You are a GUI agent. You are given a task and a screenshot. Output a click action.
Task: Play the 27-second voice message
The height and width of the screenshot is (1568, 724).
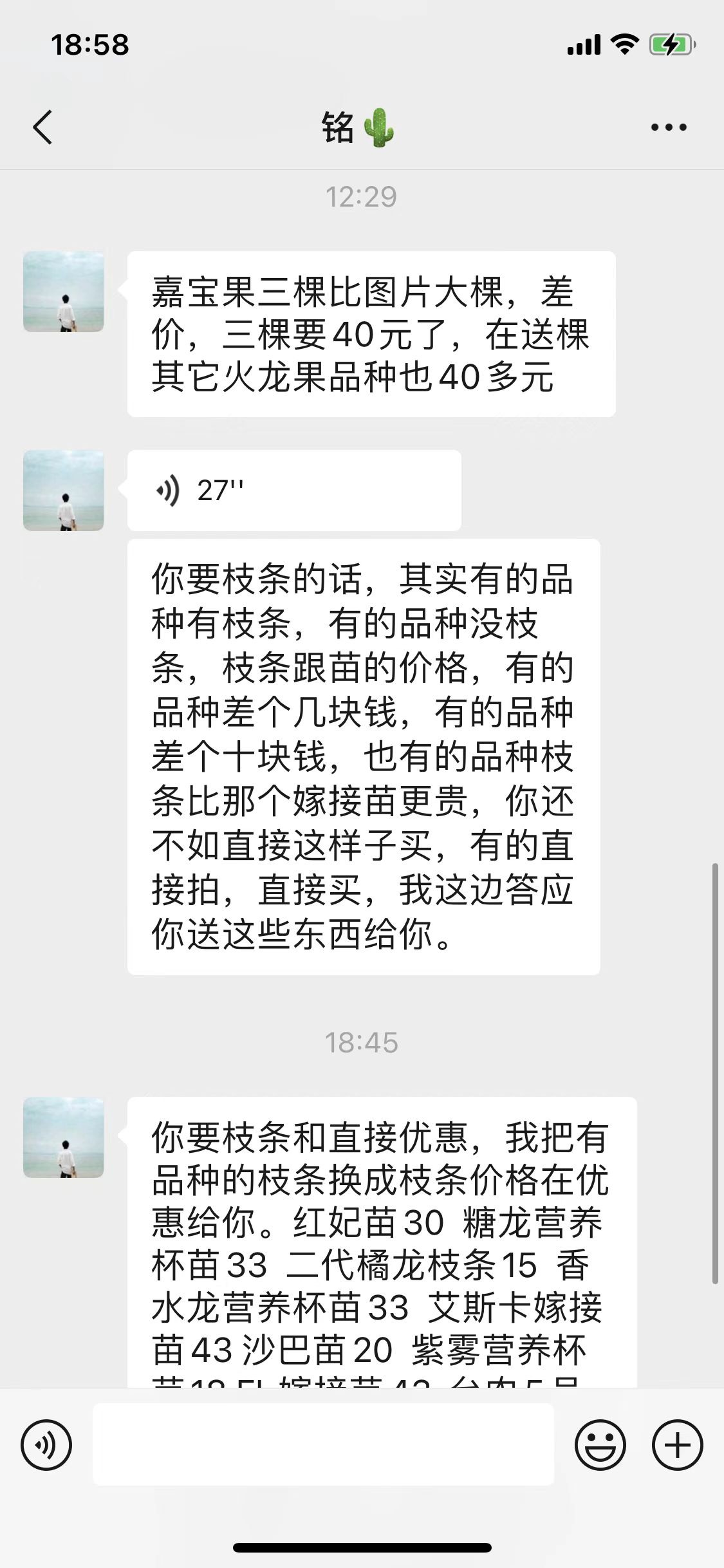[x=294, y=490]
